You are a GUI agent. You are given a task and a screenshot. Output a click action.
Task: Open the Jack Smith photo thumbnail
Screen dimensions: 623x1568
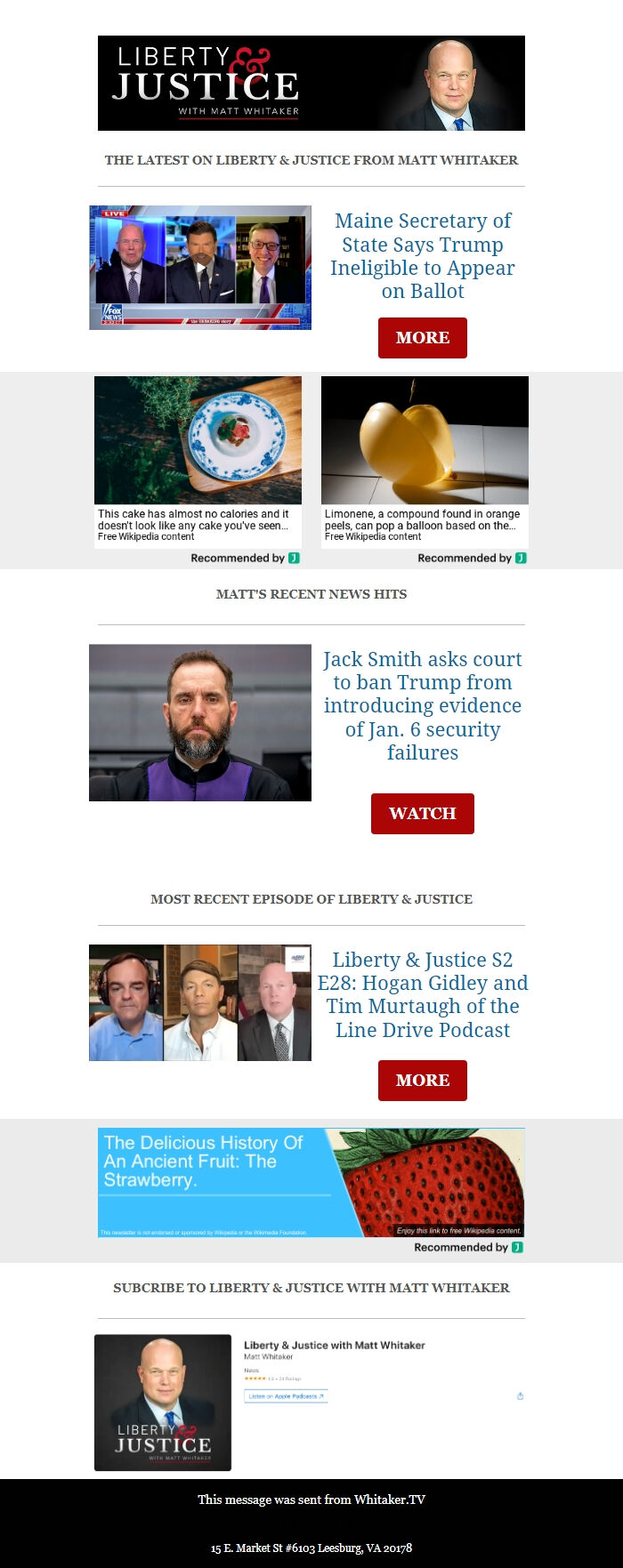[200, 722]
